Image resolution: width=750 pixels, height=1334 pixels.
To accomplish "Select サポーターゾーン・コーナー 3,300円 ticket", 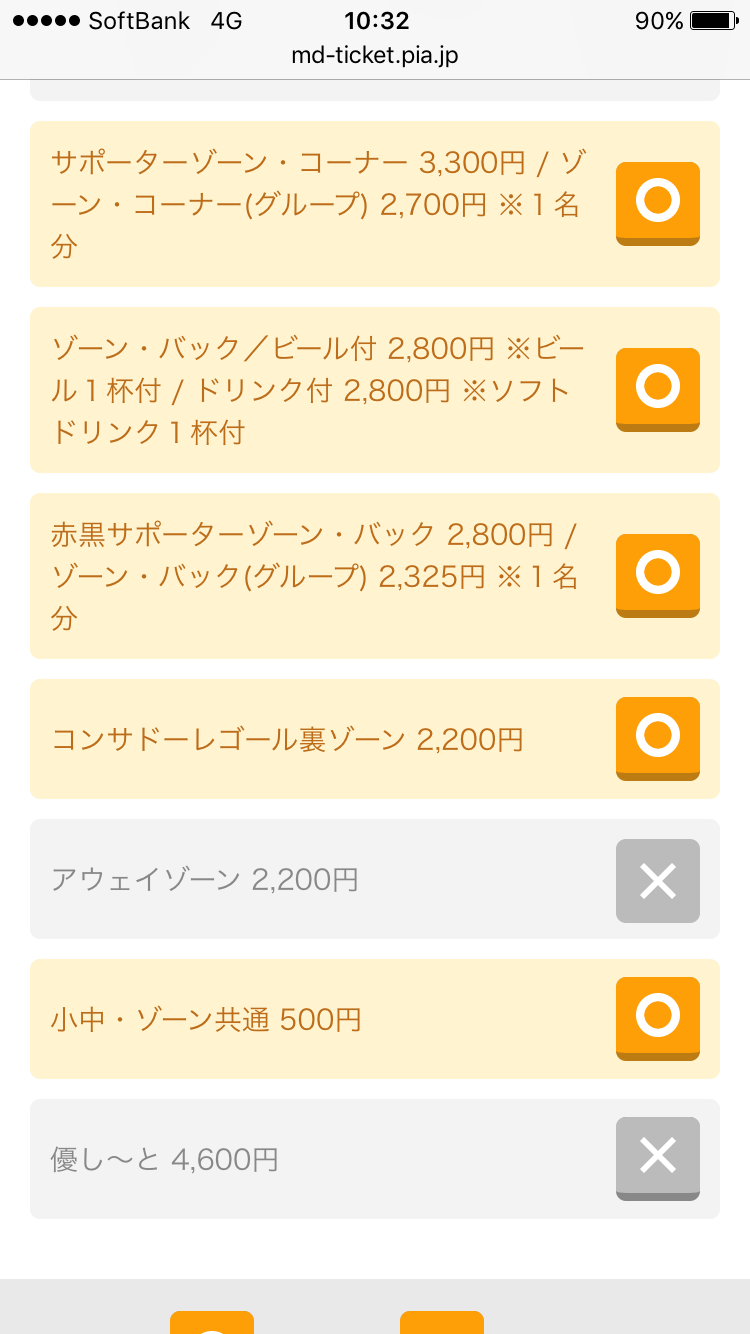I will pyautogui.click(x=657, y=203).
